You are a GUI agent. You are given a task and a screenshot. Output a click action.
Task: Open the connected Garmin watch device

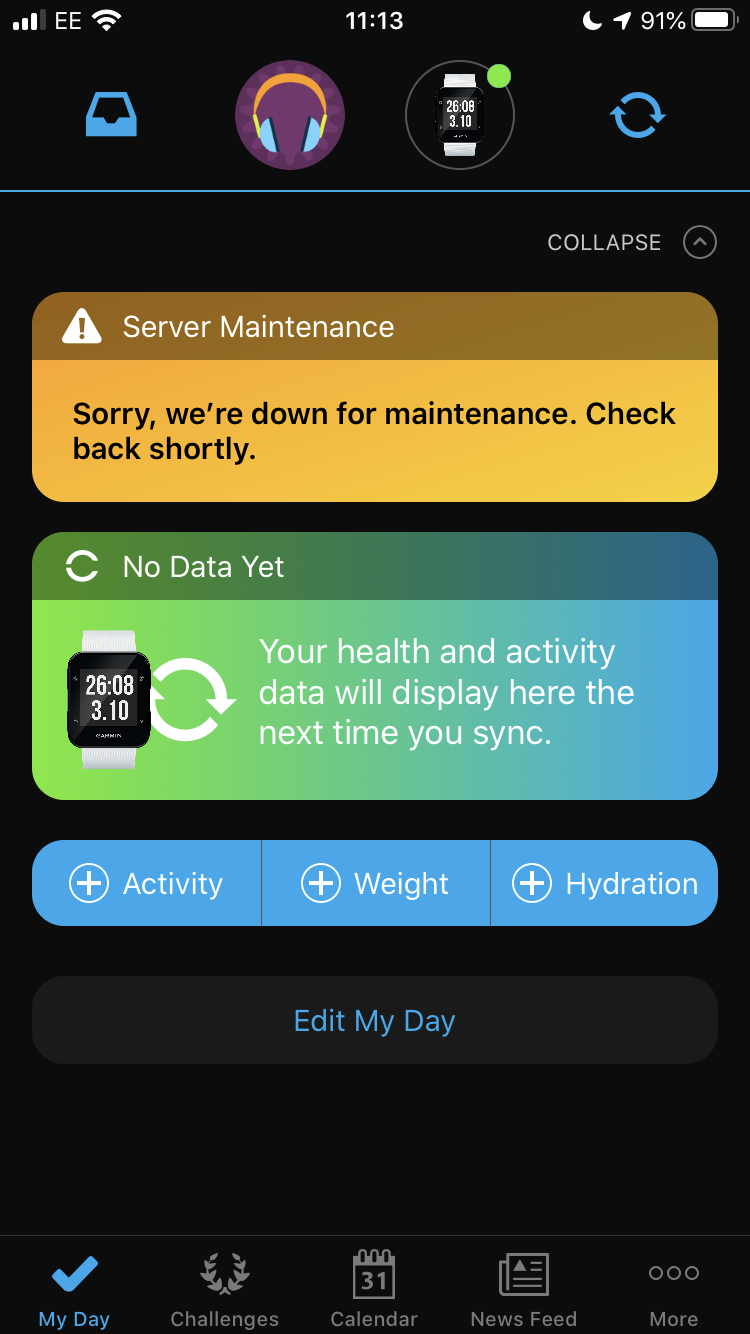tap(460, 115)
